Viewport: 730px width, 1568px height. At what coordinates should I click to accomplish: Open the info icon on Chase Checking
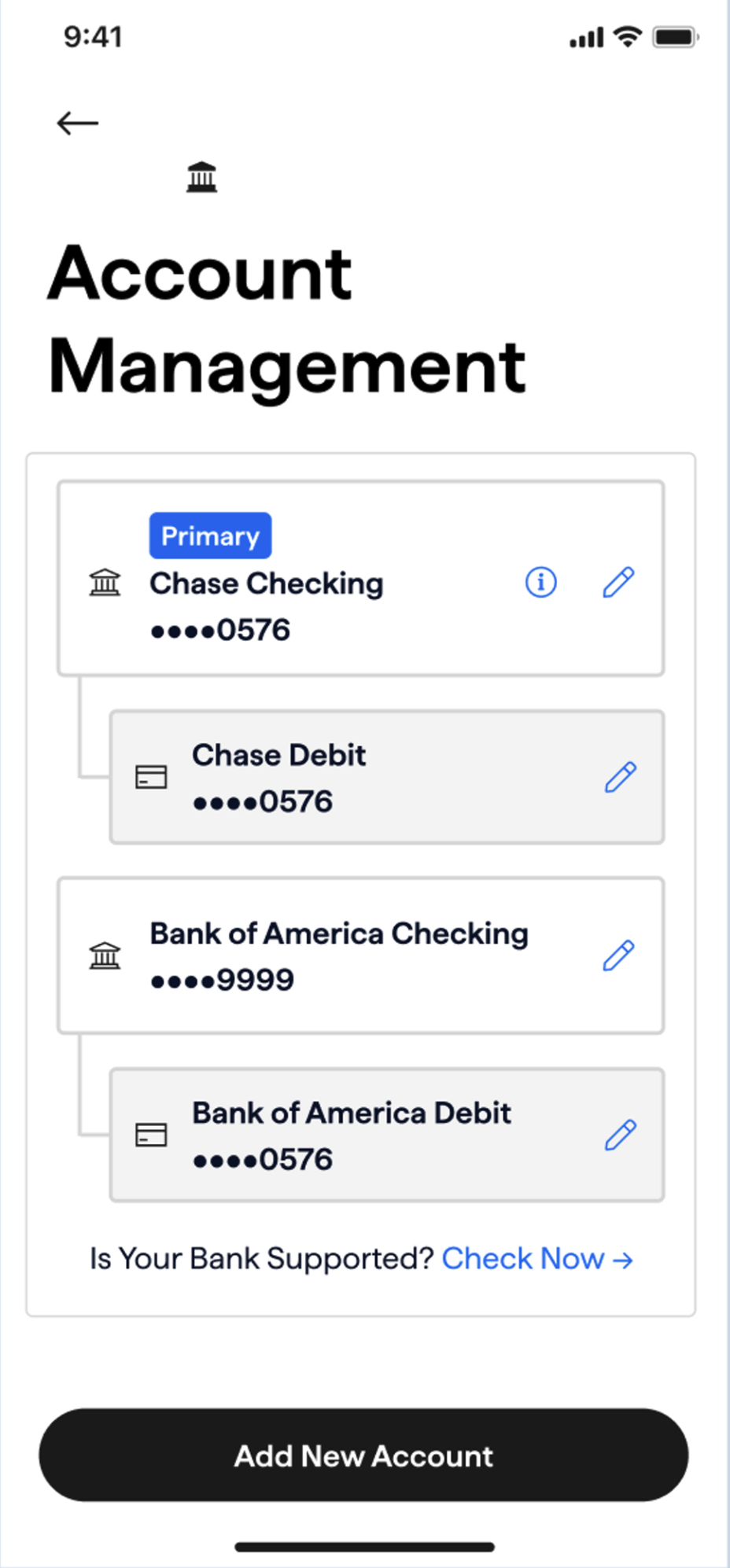pyautogui.click(x=540, y=582)
